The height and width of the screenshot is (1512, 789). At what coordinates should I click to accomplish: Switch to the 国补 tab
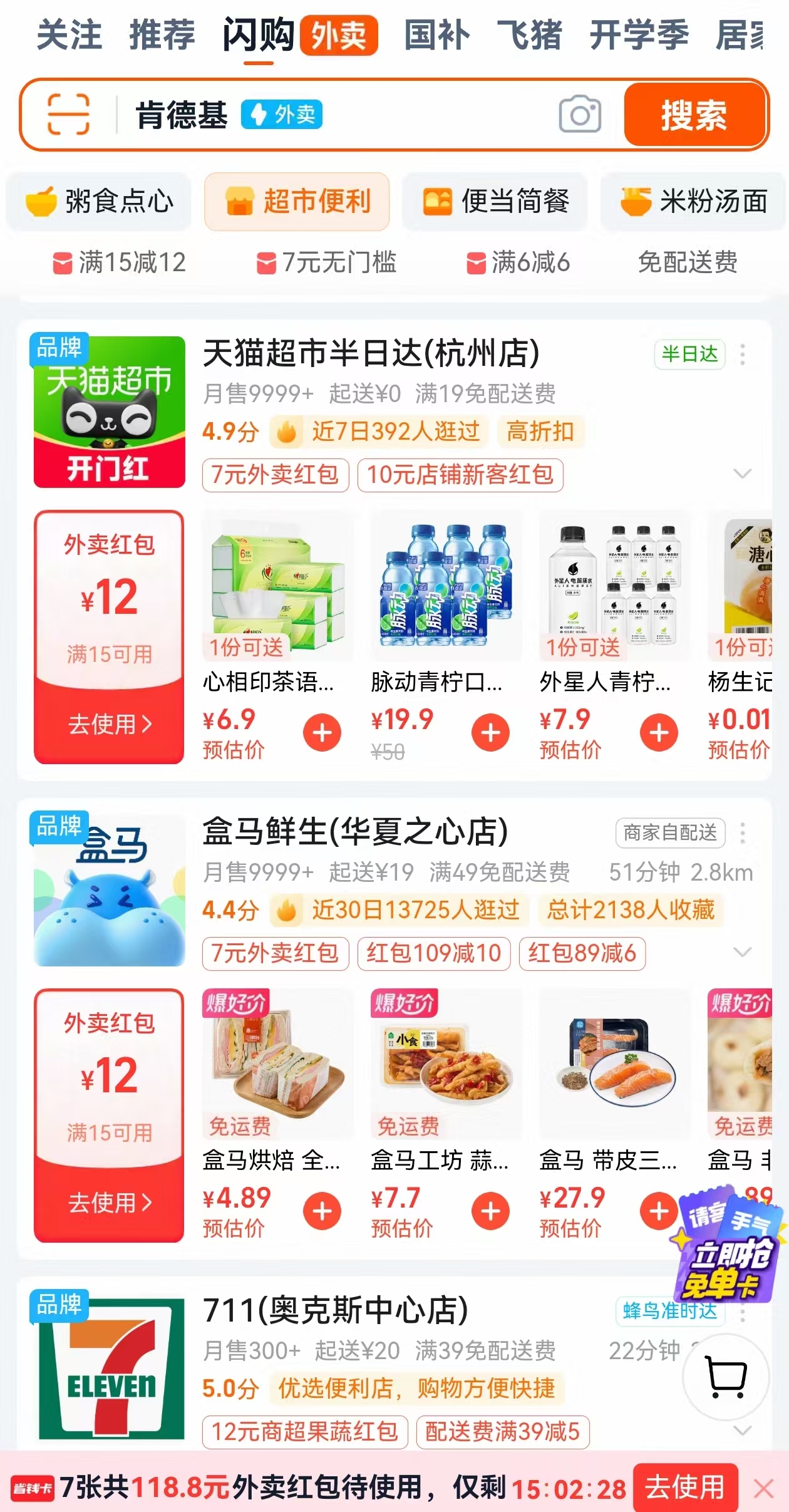pyautogui.click(x=436, y=35)
